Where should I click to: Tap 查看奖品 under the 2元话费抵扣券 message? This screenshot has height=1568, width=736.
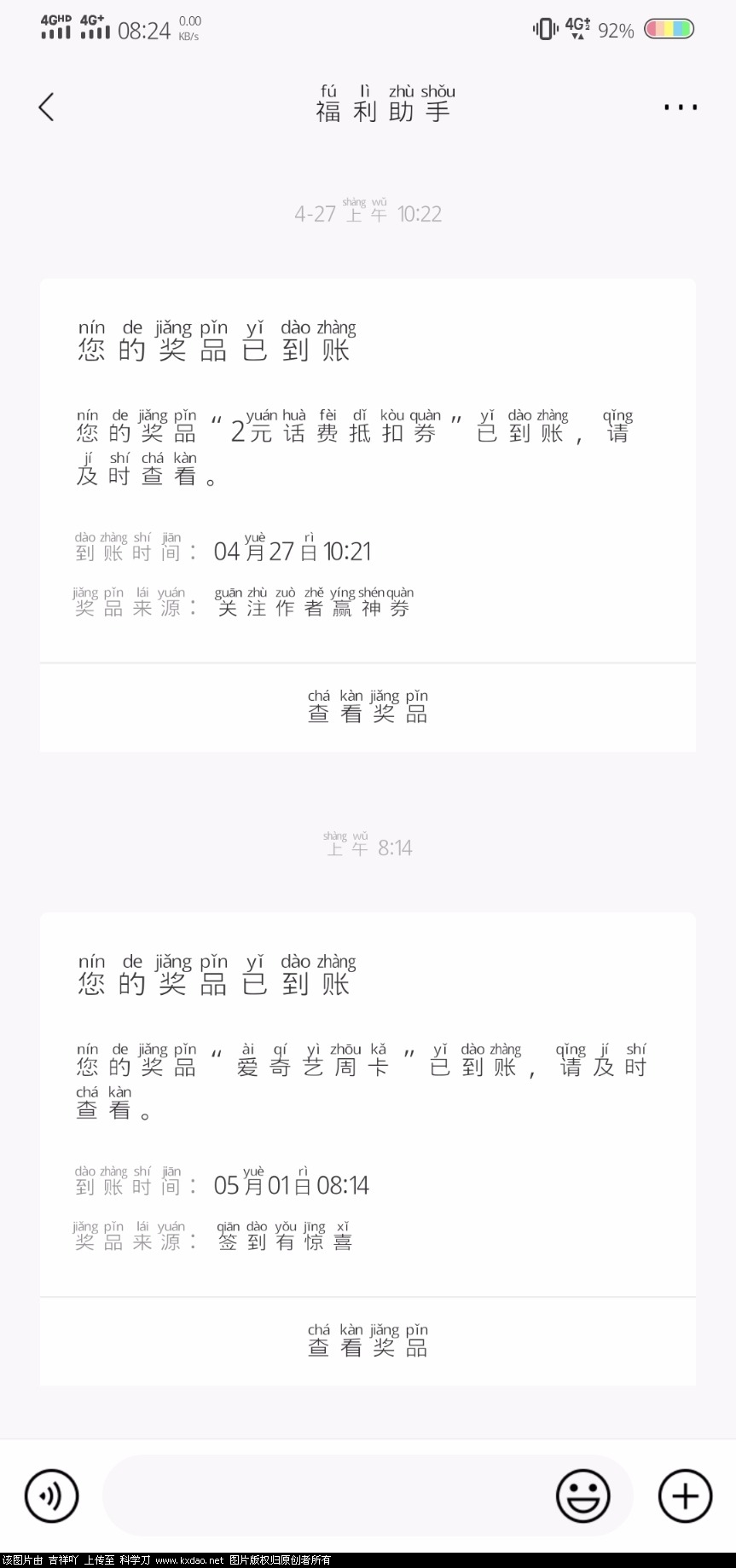tap(368, 709)
